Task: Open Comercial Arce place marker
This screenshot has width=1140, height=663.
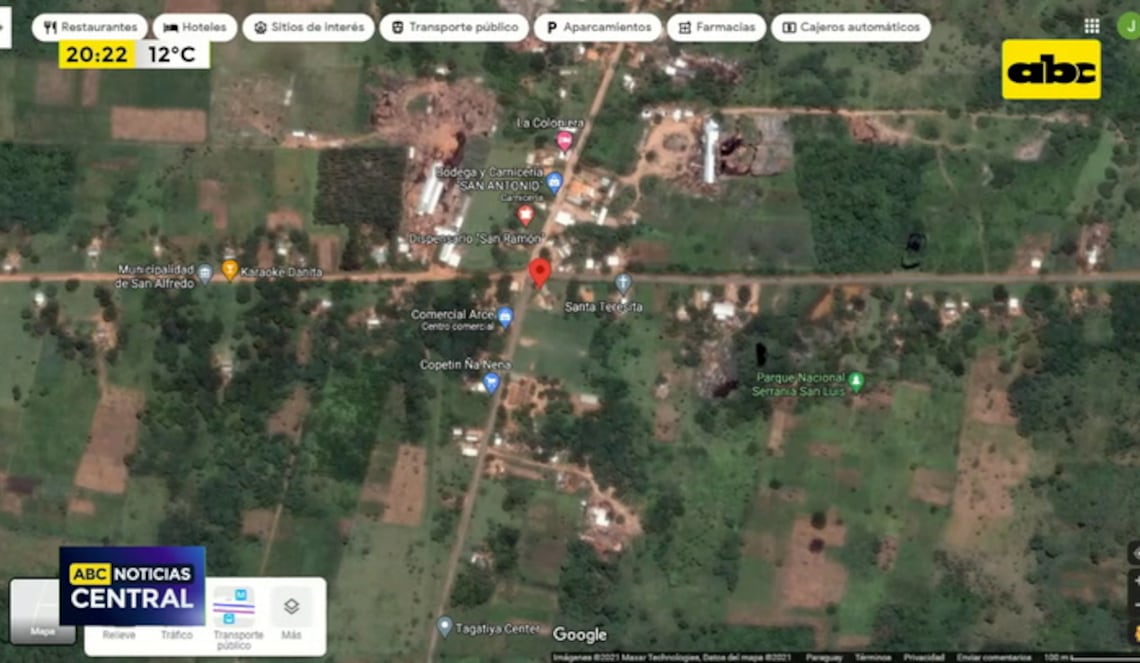Action: (x=505, y=317)
